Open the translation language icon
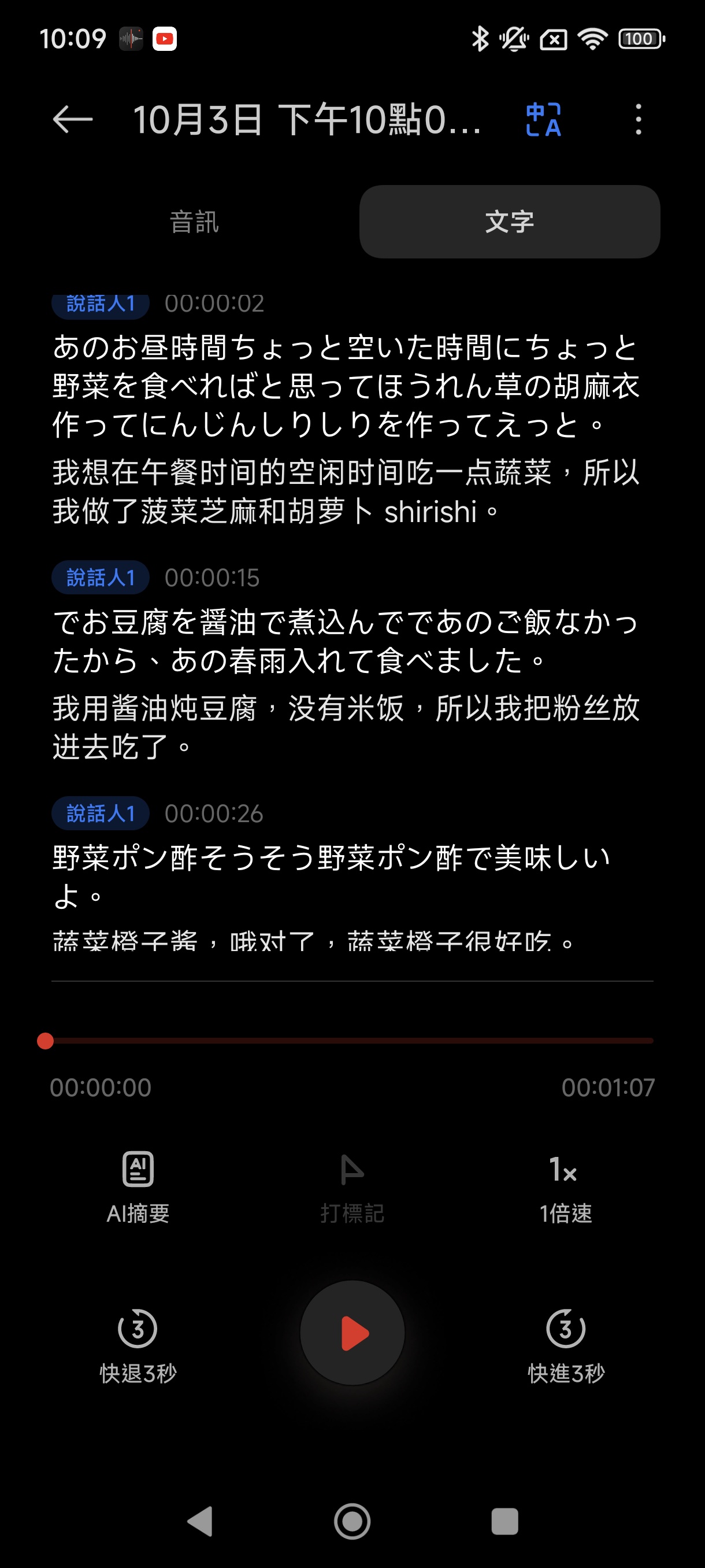The width and height of the screenshot is (705, 1568). click(x=543, y=119)
